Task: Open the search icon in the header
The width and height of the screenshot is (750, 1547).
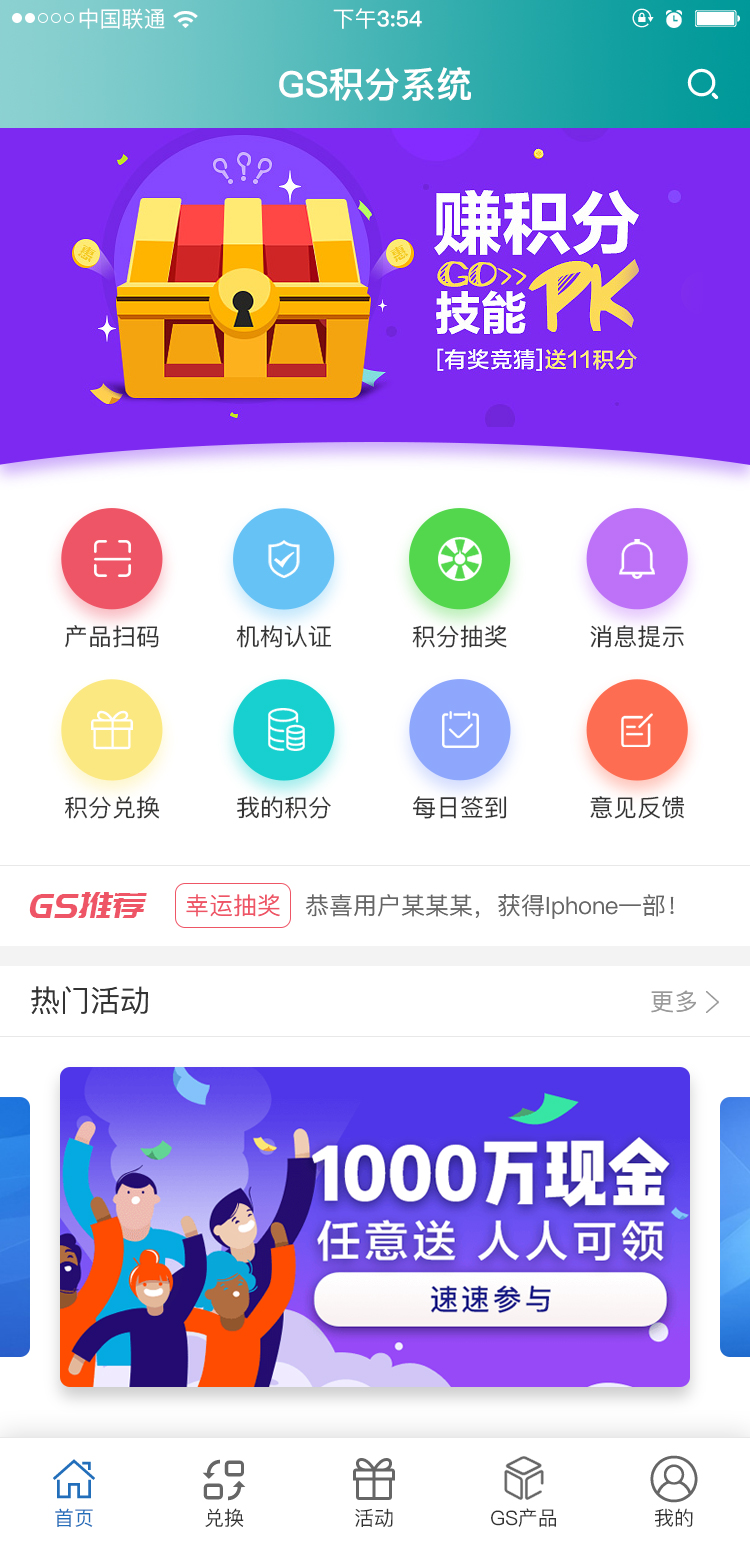Action: click(x=703, y=84)
